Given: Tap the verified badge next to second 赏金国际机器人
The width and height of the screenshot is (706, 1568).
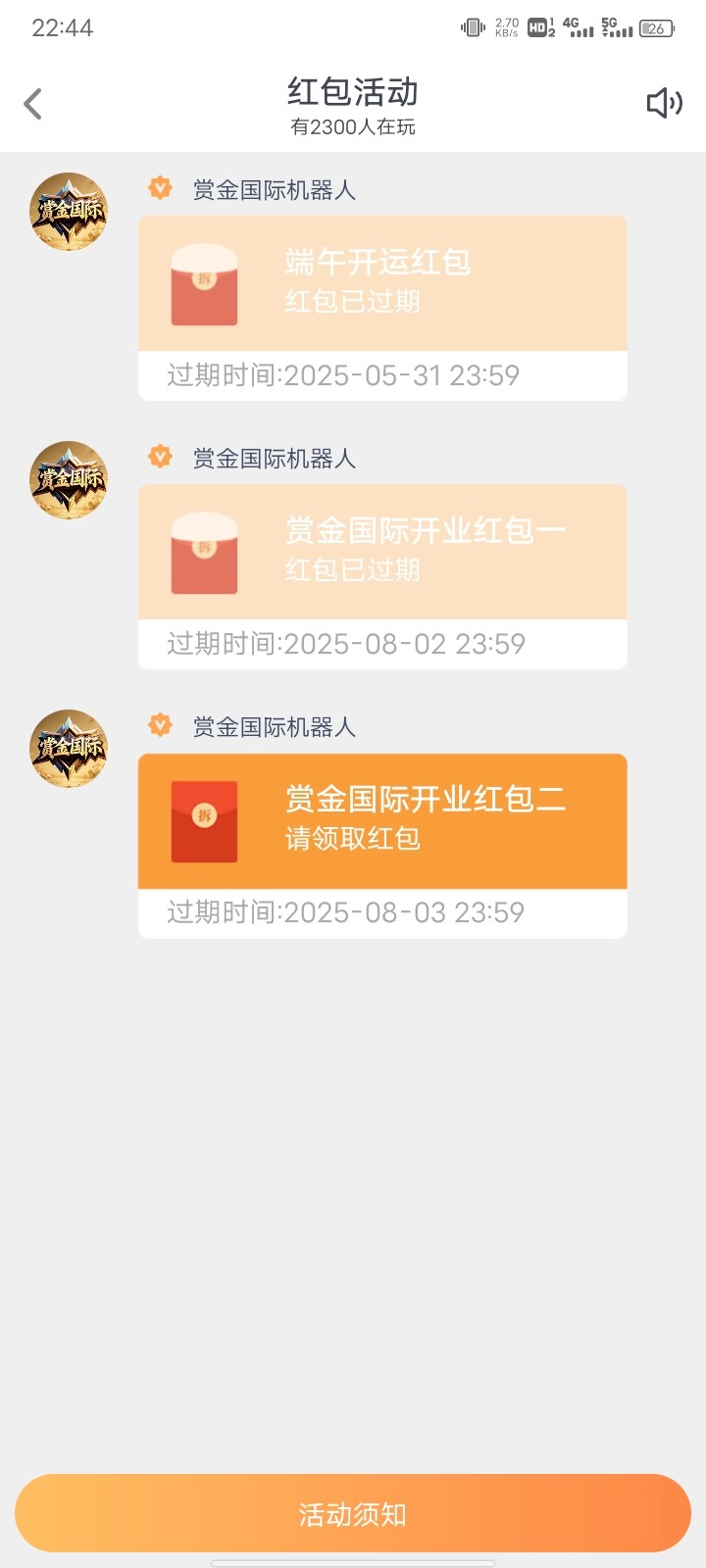Looking at the screenshot, I should tap(159, 457).
